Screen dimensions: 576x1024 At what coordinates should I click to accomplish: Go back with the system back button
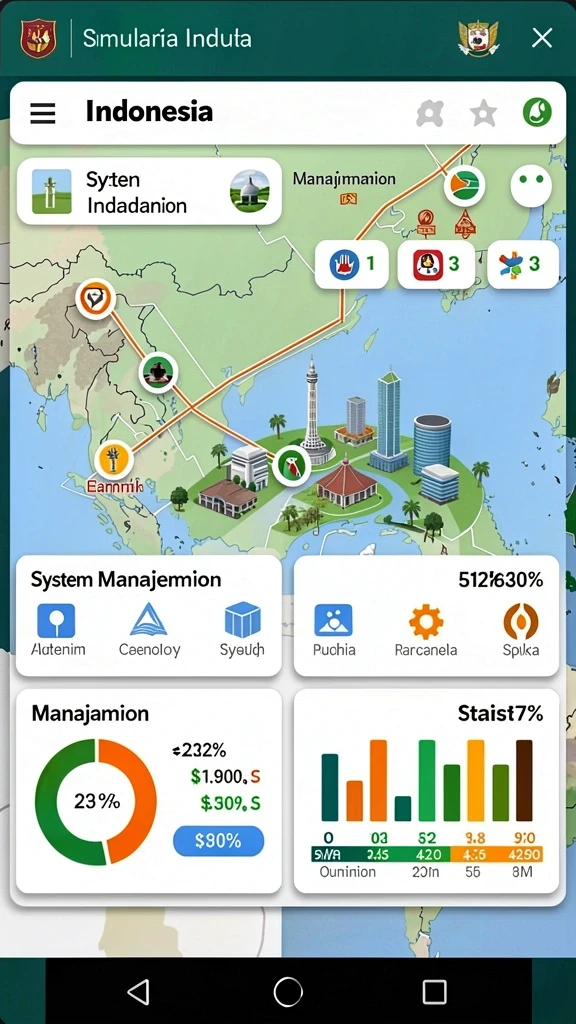pyautogui.click(x=139, y=991)
